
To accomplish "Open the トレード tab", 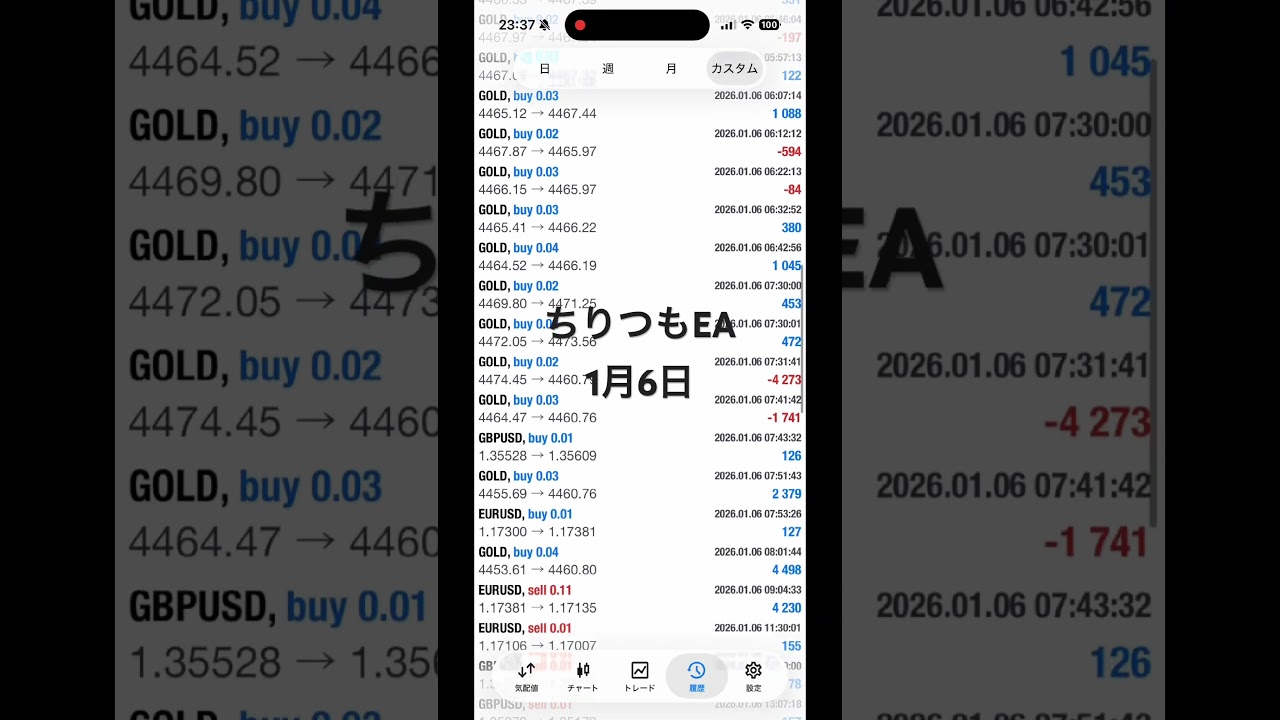I will point(640,676).
